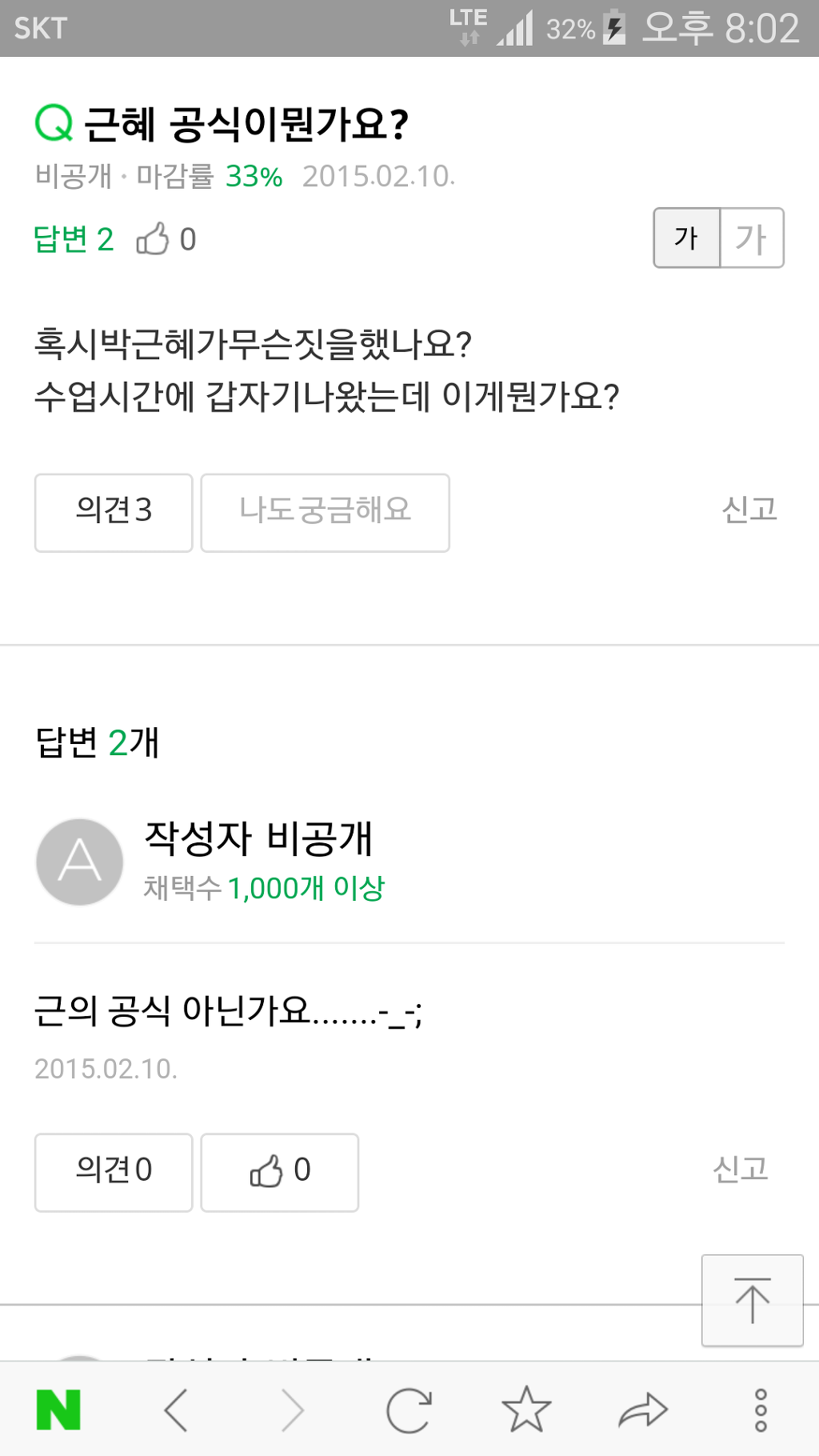Image resolution: width=819 pixels, height=1456 pixels.
Task: Open 의견 0 comments under first answer
Action: 114,1172
